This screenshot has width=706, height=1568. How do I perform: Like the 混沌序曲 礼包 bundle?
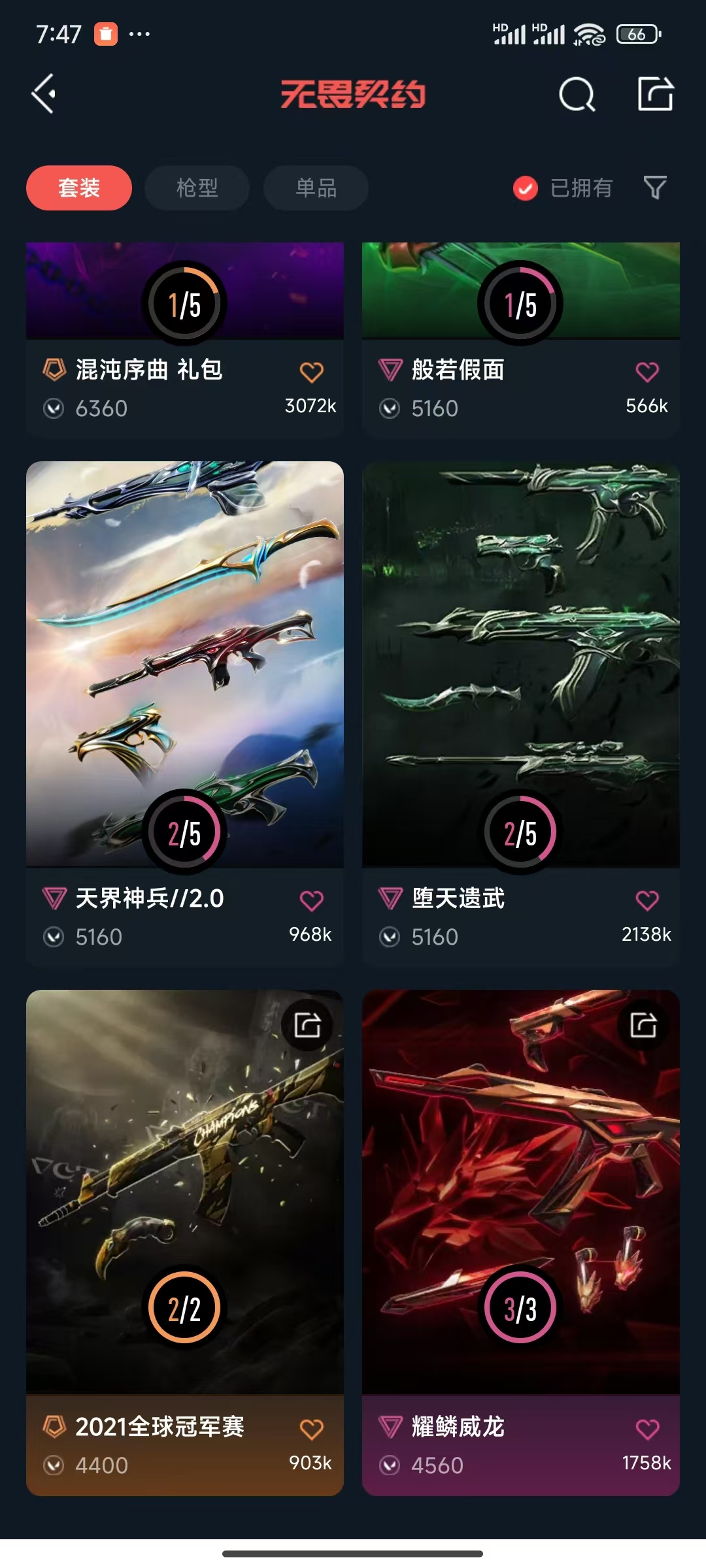click(311, 372)
